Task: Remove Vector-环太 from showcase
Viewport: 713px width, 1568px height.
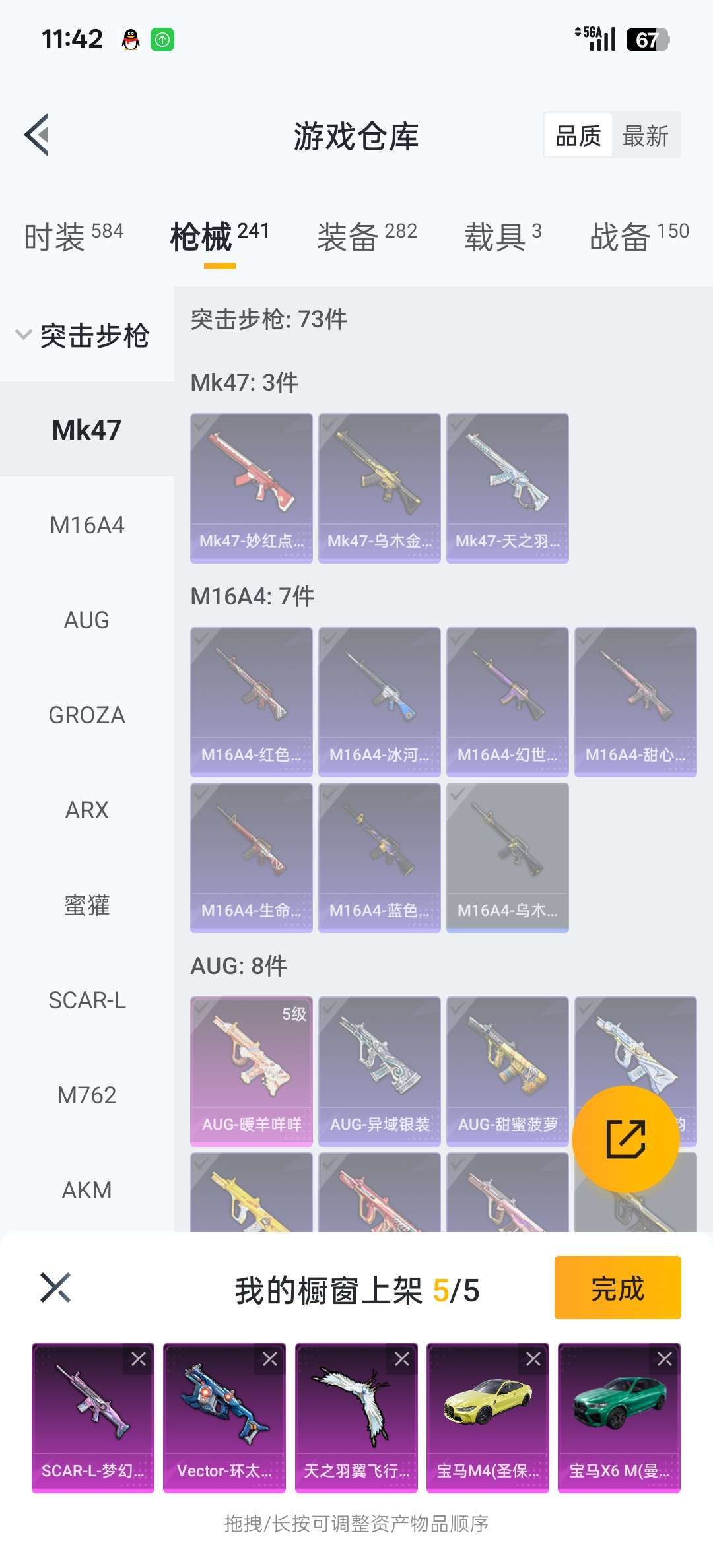Action: 270,1359
